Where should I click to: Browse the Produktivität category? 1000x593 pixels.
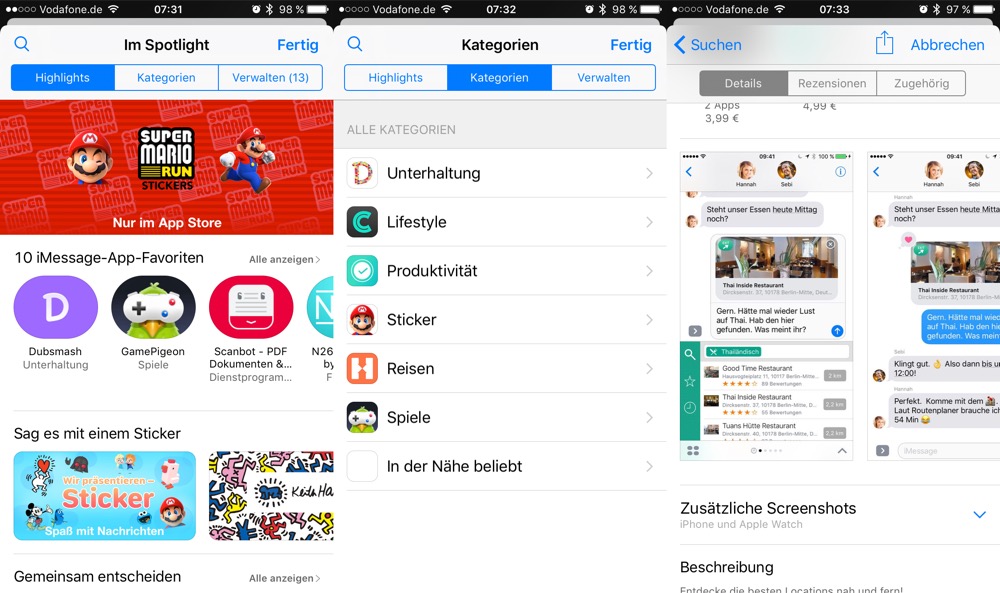click(x=500, y=271)
